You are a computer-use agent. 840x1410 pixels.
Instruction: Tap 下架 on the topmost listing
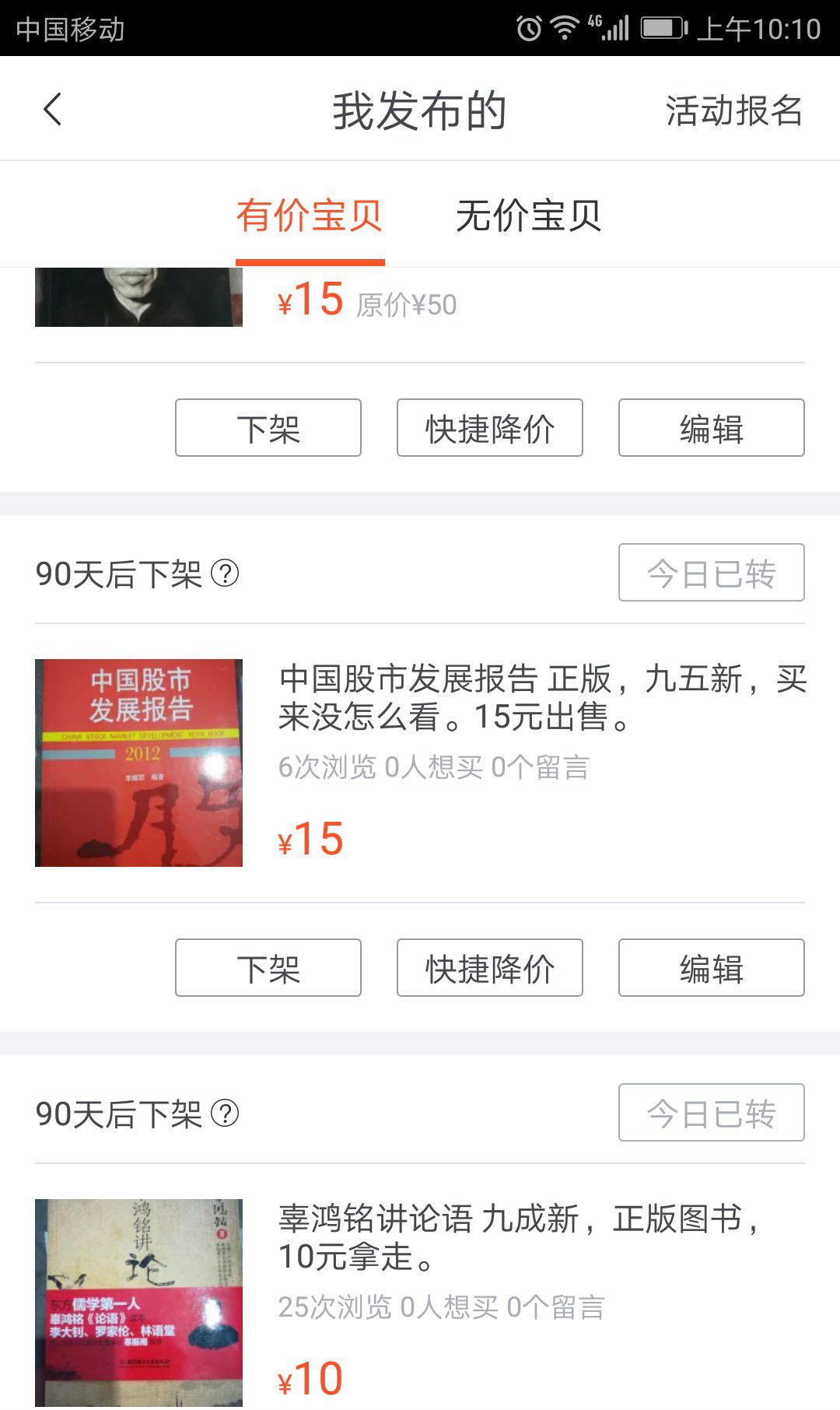coord(268,427)
